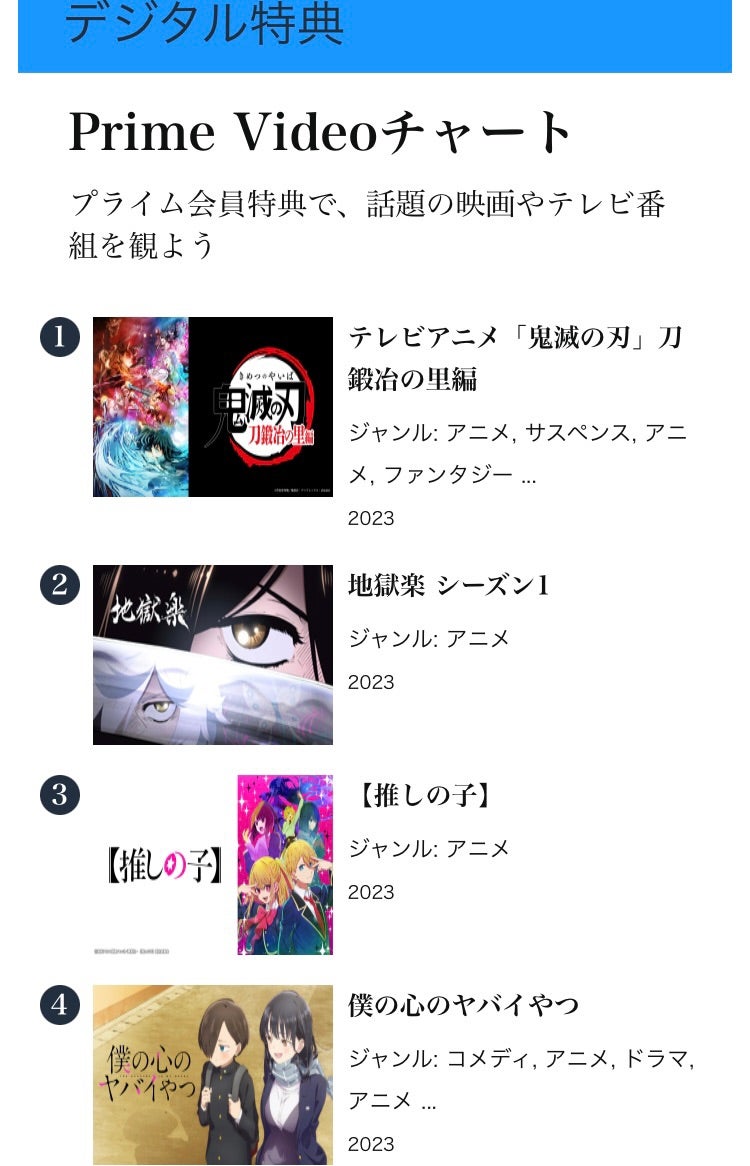Image resolution: width=750 pixels, height=1166 pixels.
Task: Tap the 【推しの子】 title link
Action: (x=422, y=796)
